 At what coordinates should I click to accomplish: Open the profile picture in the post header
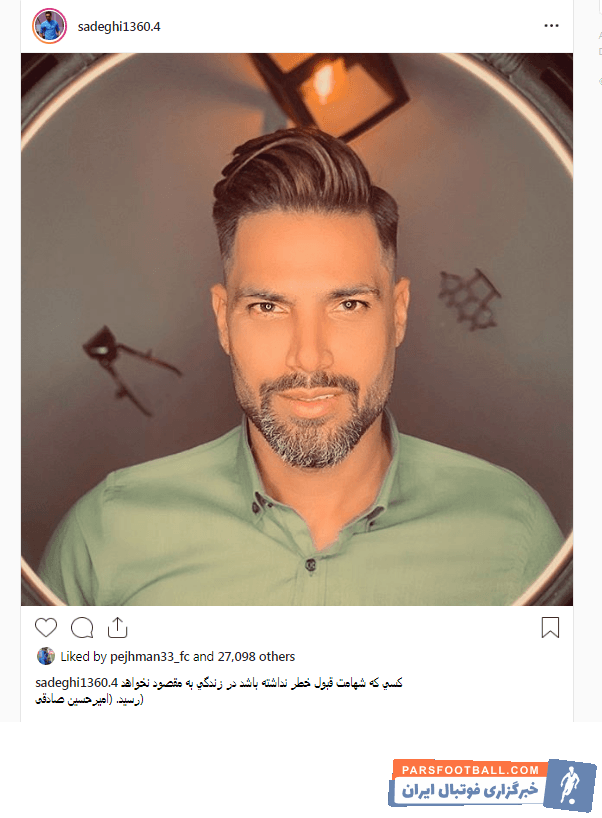click(49, 26)
